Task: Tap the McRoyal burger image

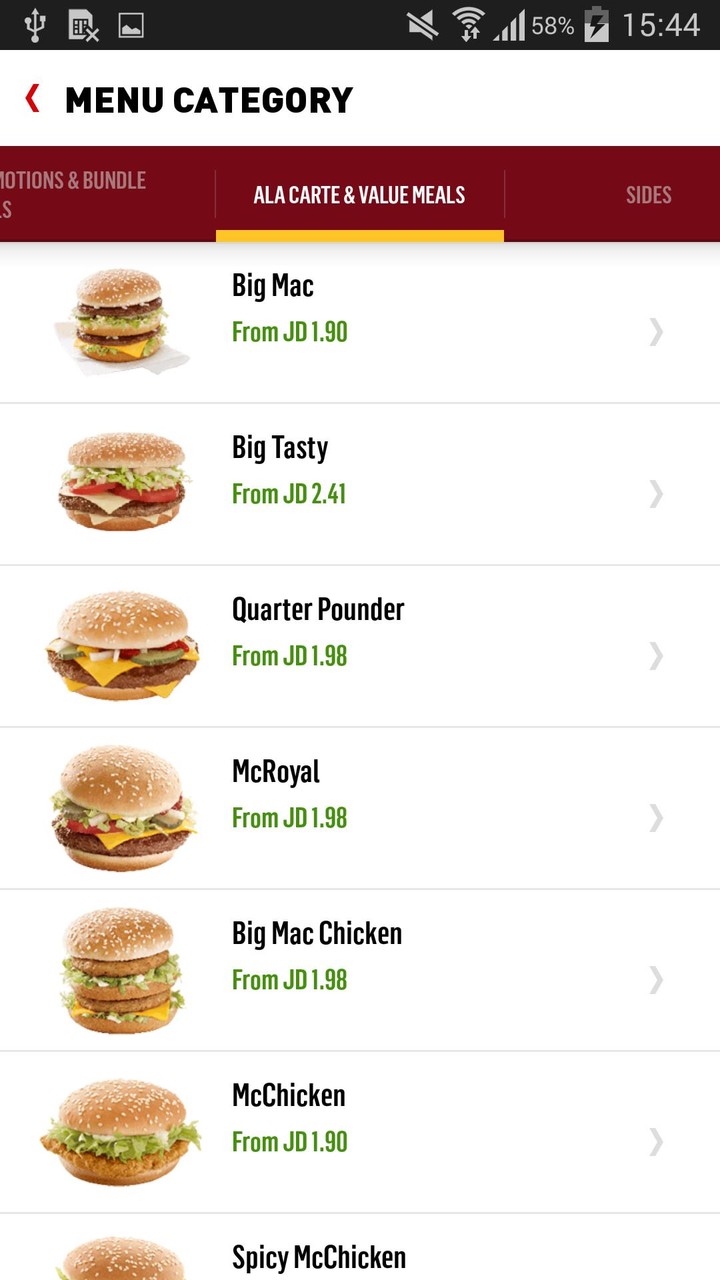Action: [120, 807]
